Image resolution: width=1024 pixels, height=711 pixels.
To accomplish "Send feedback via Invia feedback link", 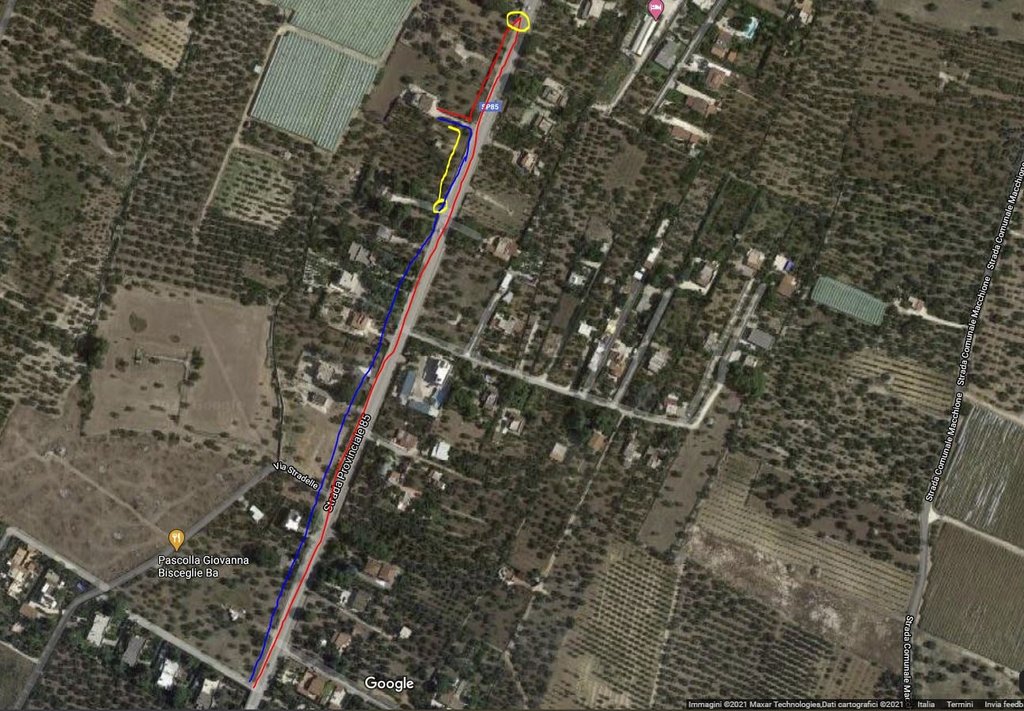I will [1004, 704].
